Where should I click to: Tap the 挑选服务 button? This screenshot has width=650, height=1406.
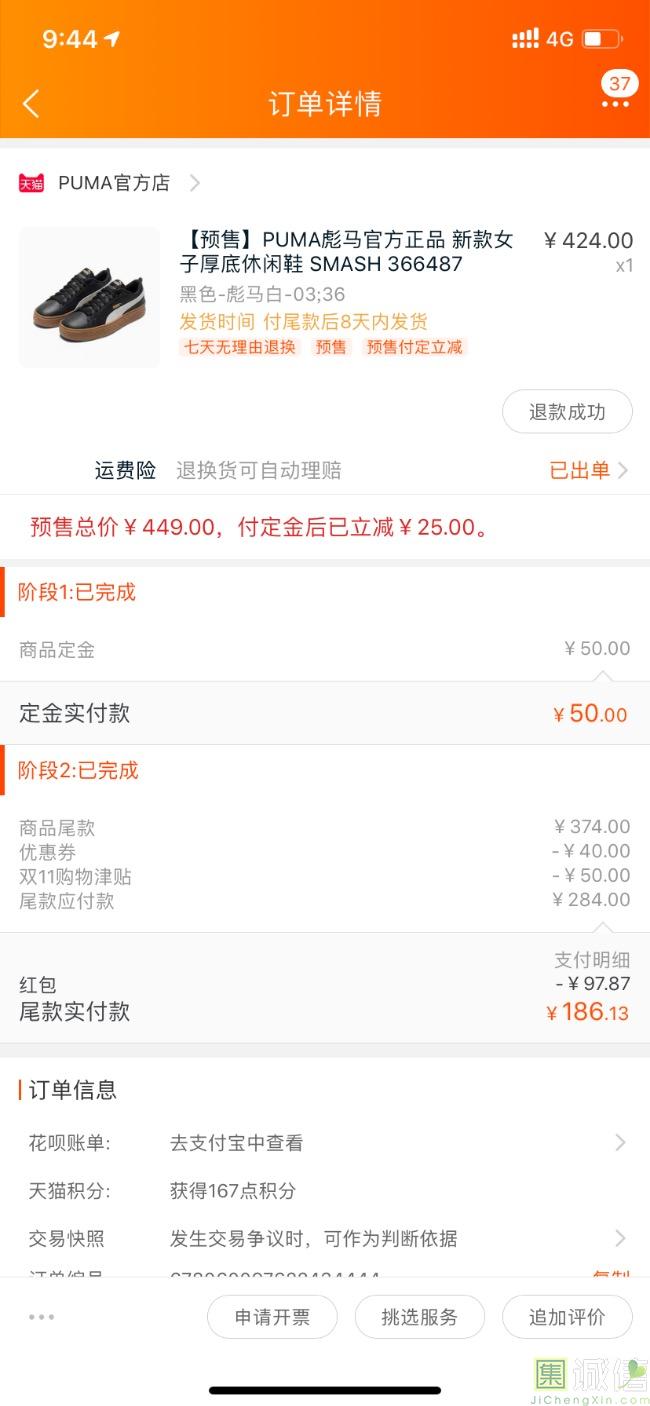[x=419, y=1317]
